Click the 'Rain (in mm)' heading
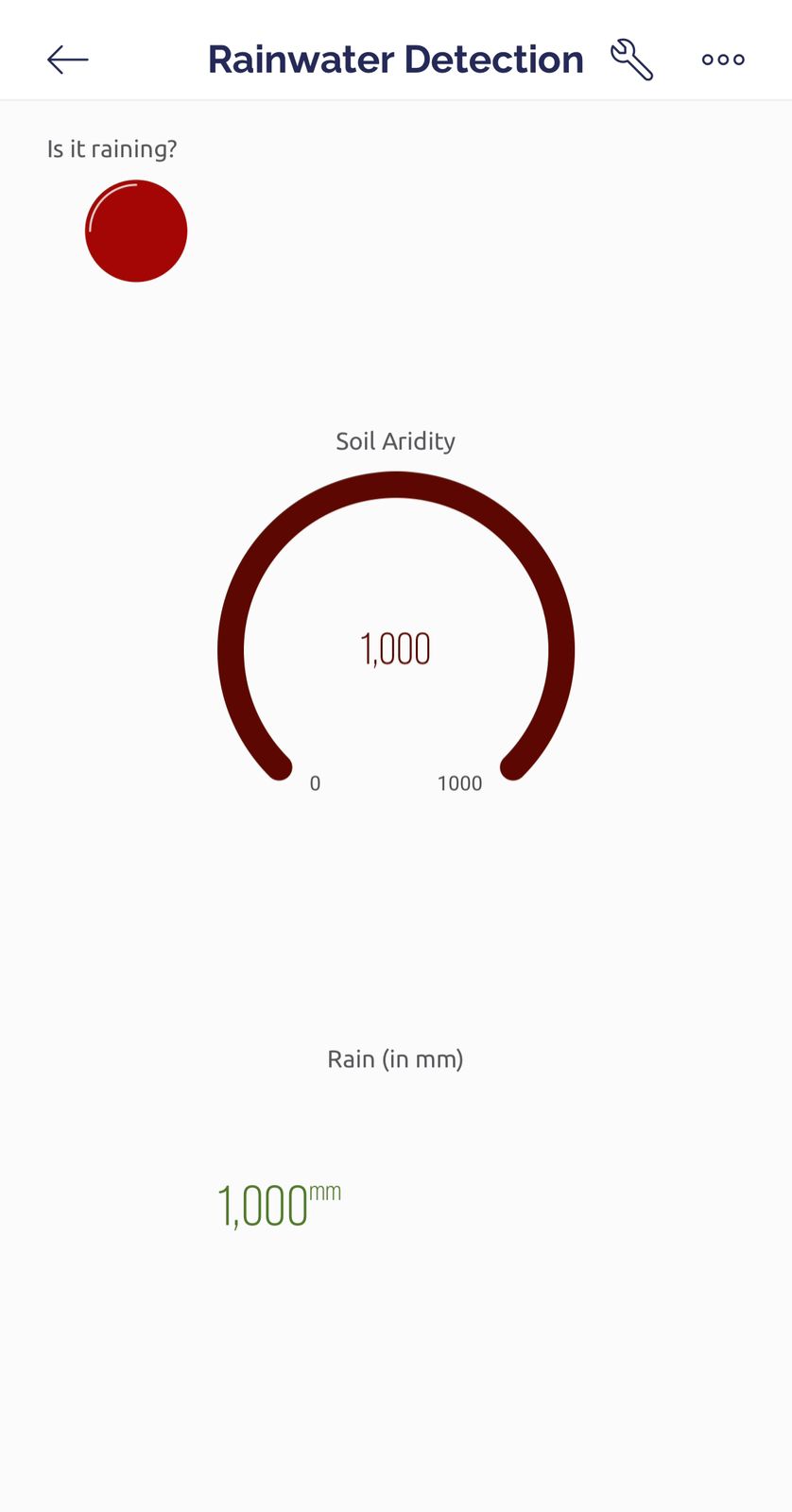 coord(395,1058)
